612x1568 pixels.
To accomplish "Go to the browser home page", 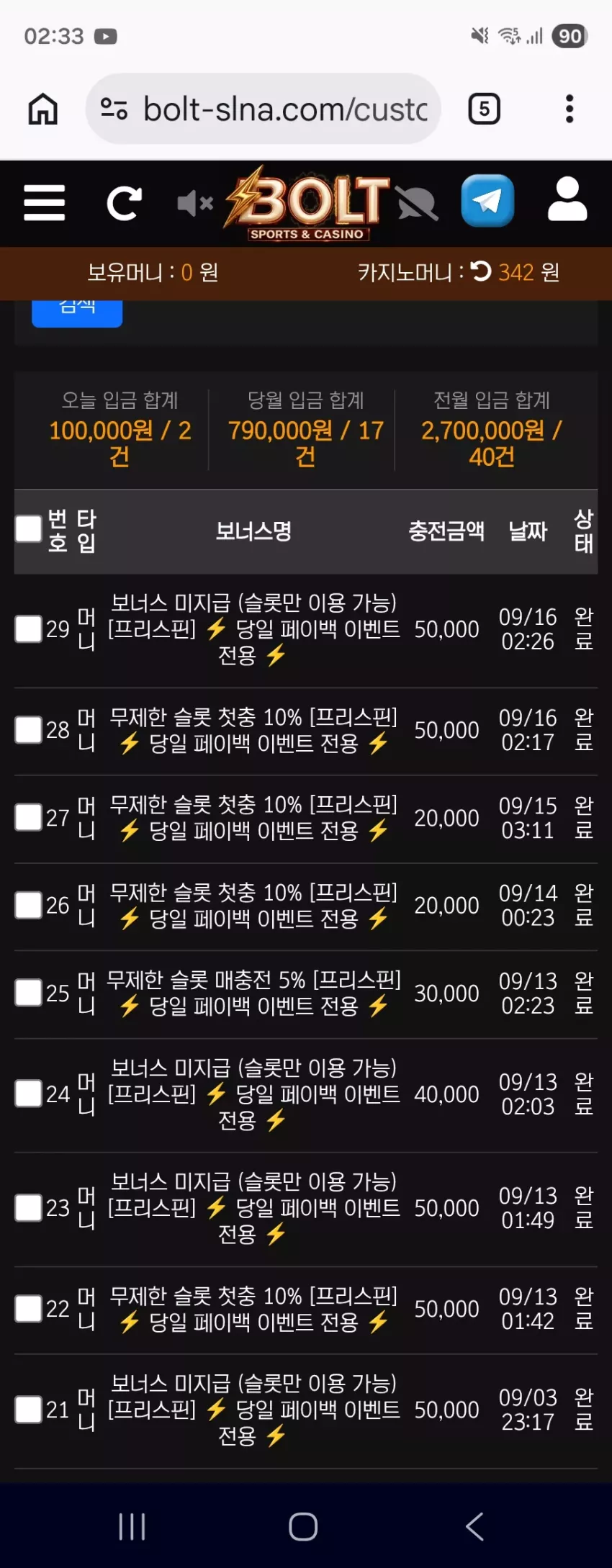I will (x=43, y=109).
